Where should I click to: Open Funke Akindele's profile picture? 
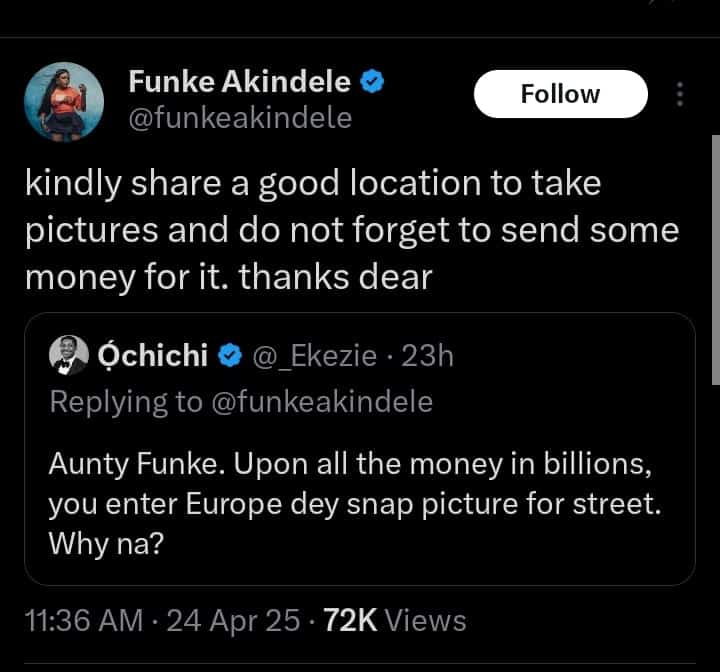63,103
